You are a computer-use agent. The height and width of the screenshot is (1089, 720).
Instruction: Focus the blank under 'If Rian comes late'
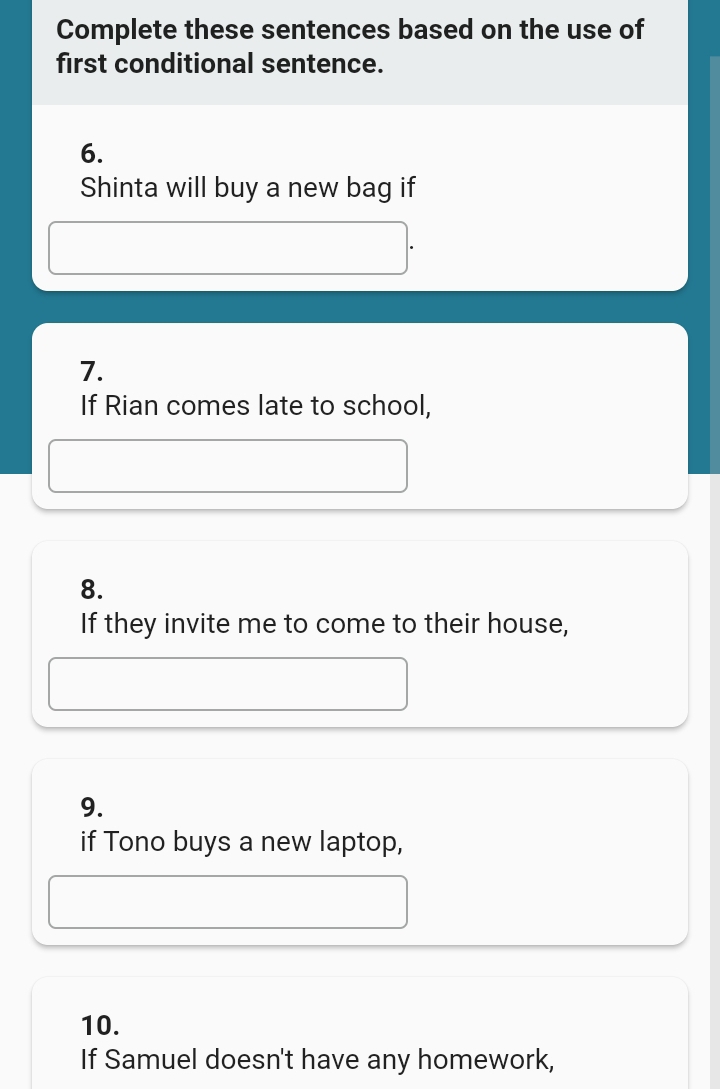point(228,466)
